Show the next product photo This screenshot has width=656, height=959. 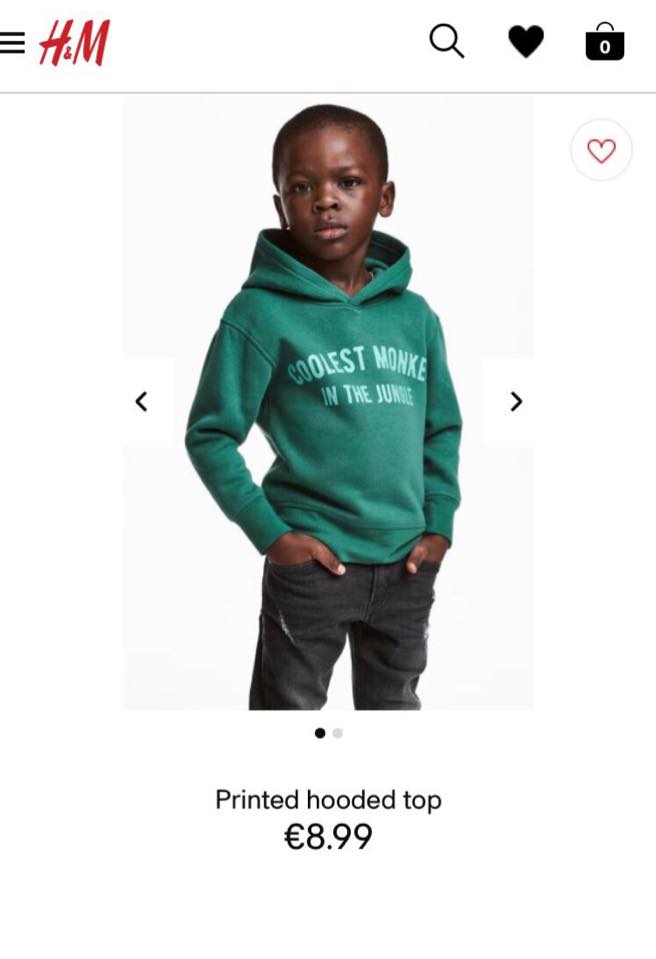[x=515, y=401]
